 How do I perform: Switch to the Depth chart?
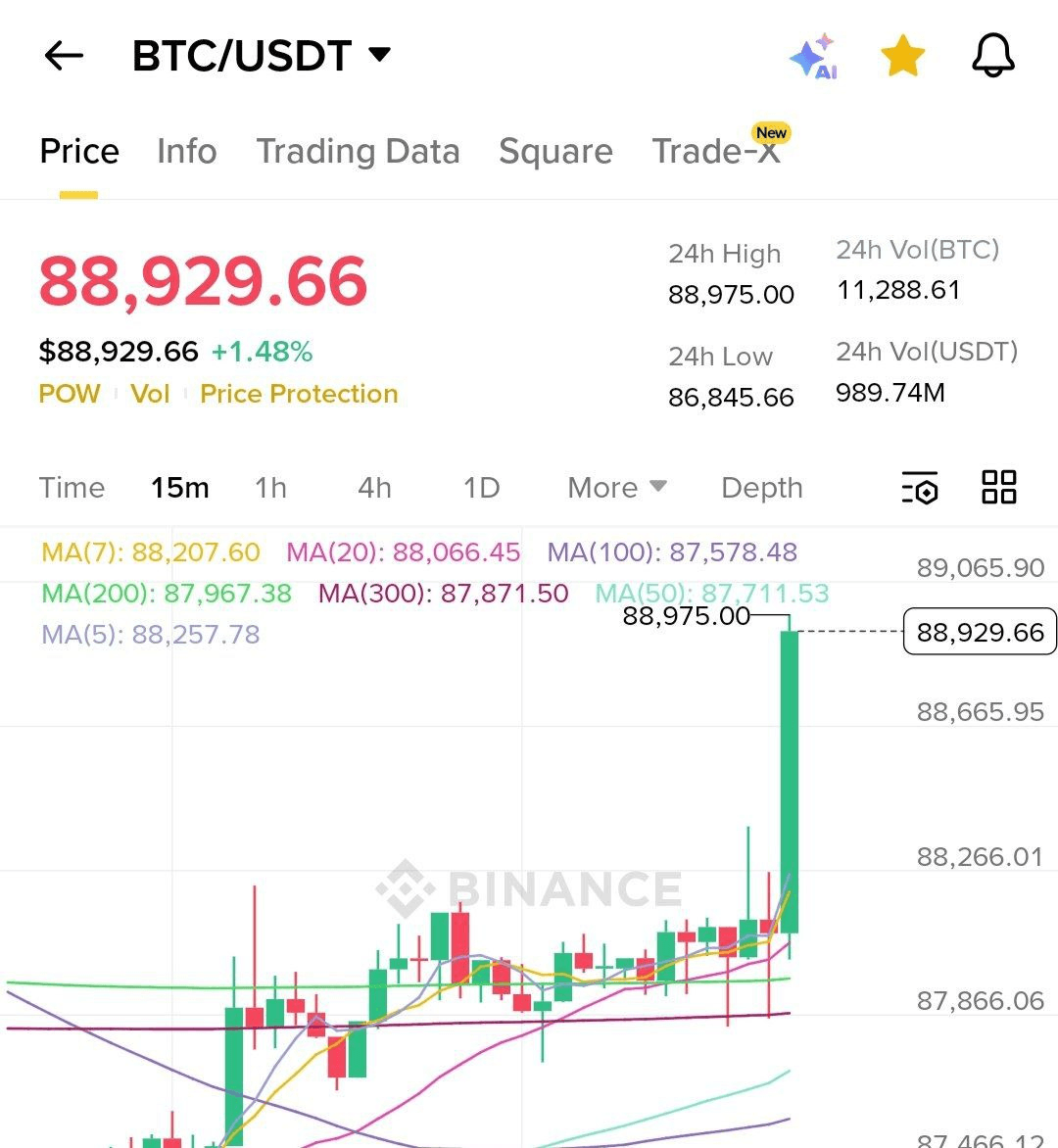tap(761, 488)
